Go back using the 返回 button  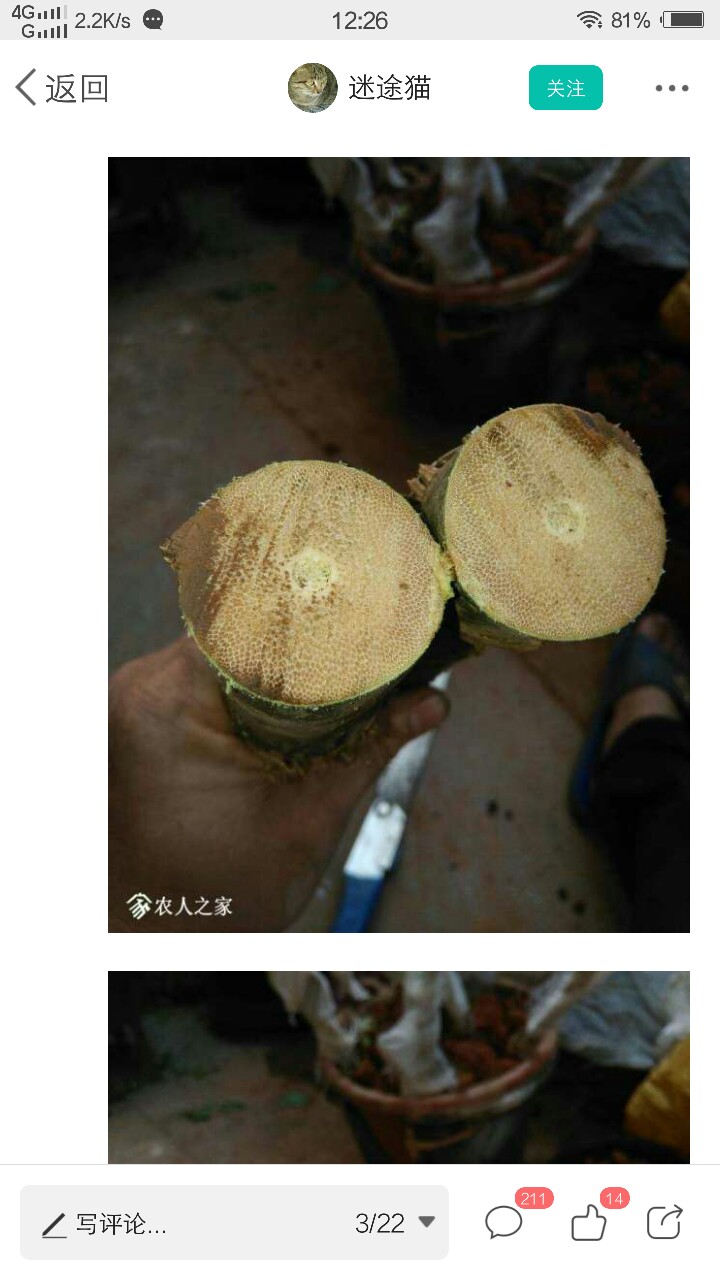[62, 88]
